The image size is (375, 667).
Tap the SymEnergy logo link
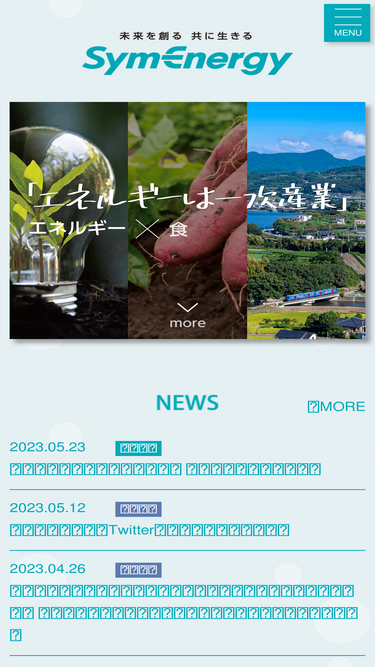pos(187,54)
